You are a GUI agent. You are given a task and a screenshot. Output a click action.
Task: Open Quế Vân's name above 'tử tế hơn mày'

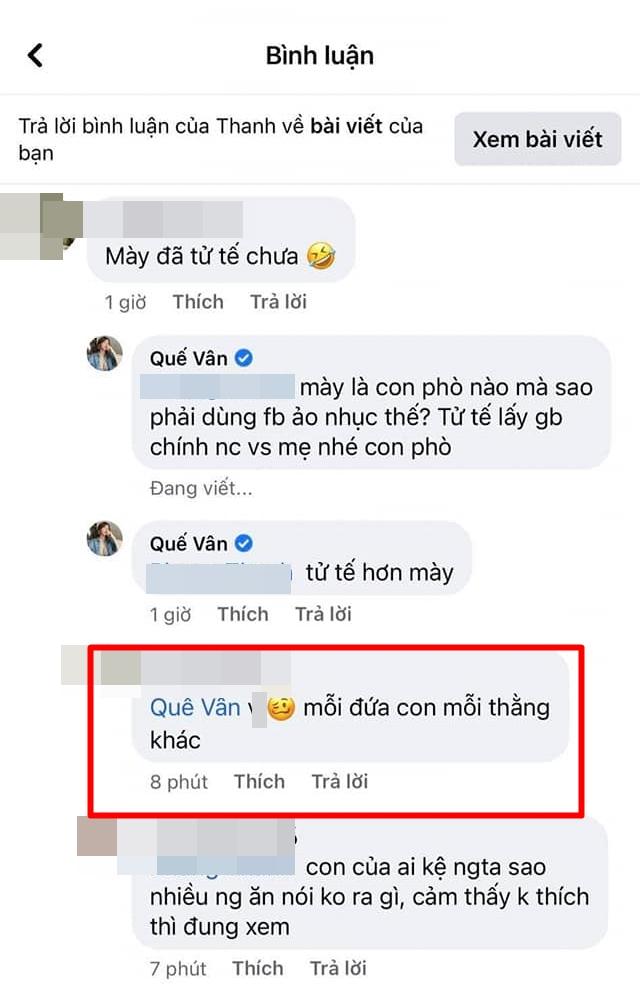coord(189,543)
